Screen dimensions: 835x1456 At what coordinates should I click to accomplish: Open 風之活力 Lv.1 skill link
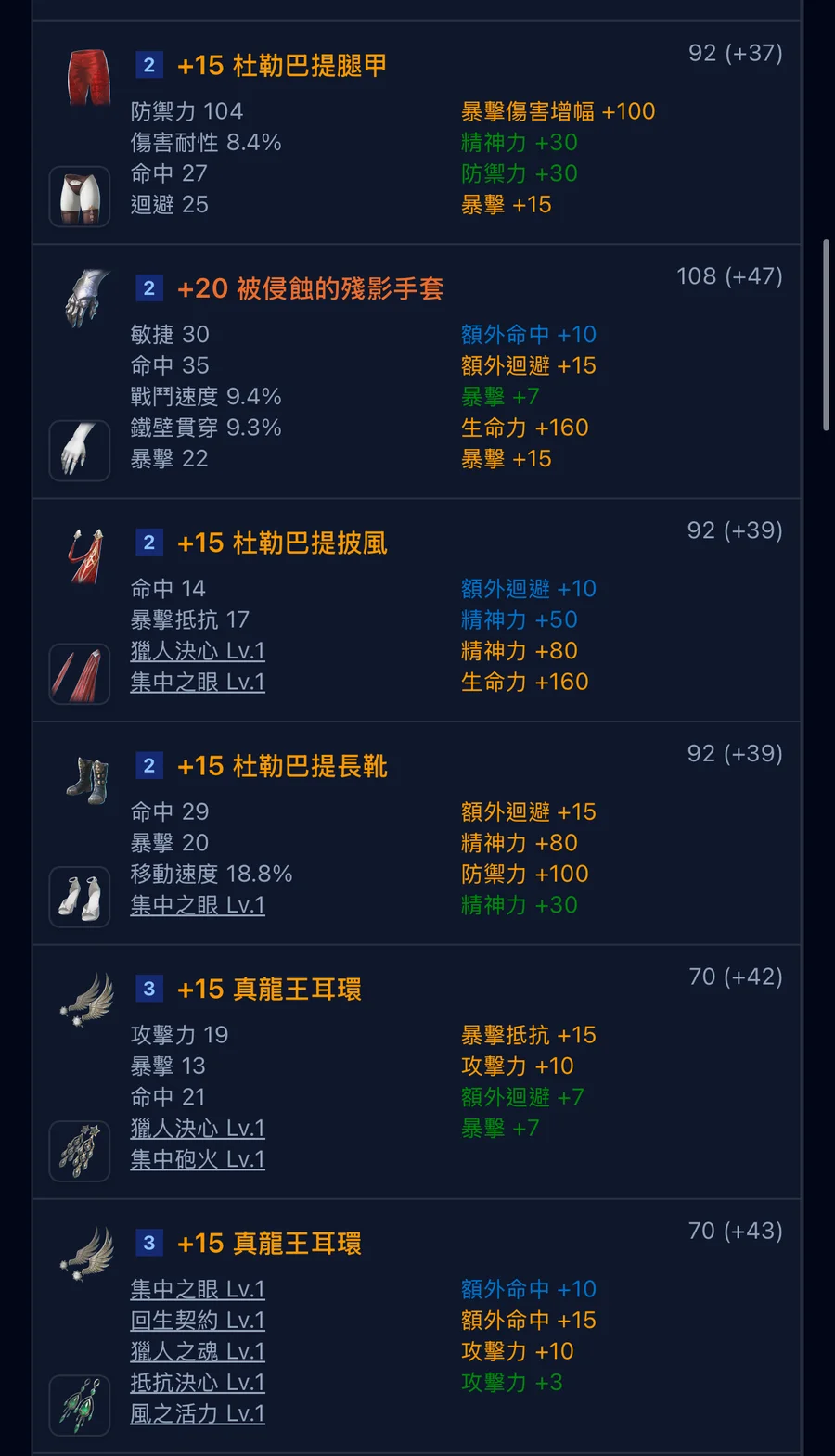point(198,1413)
